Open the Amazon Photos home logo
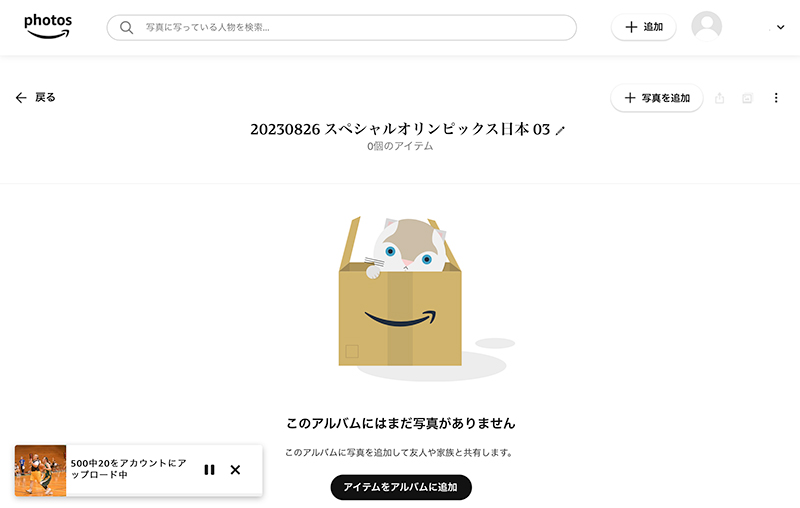The width and height of the screenshot is (800, 508). tap(48, 27)
